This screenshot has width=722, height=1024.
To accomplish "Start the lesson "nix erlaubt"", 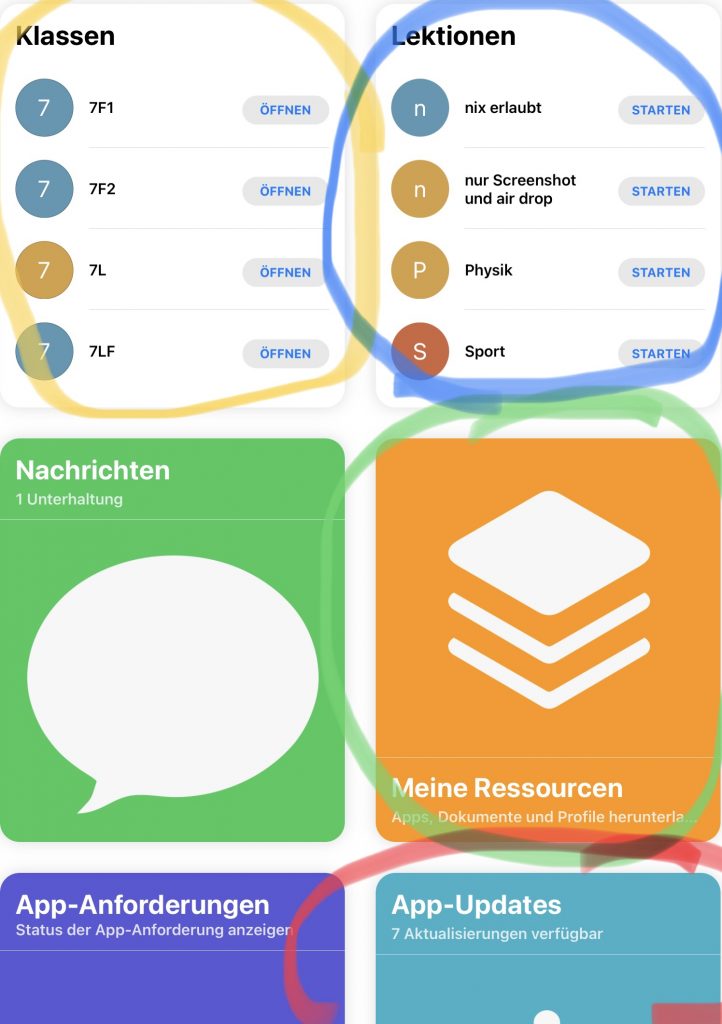I will pyautogui.click(x=661, y=110).
